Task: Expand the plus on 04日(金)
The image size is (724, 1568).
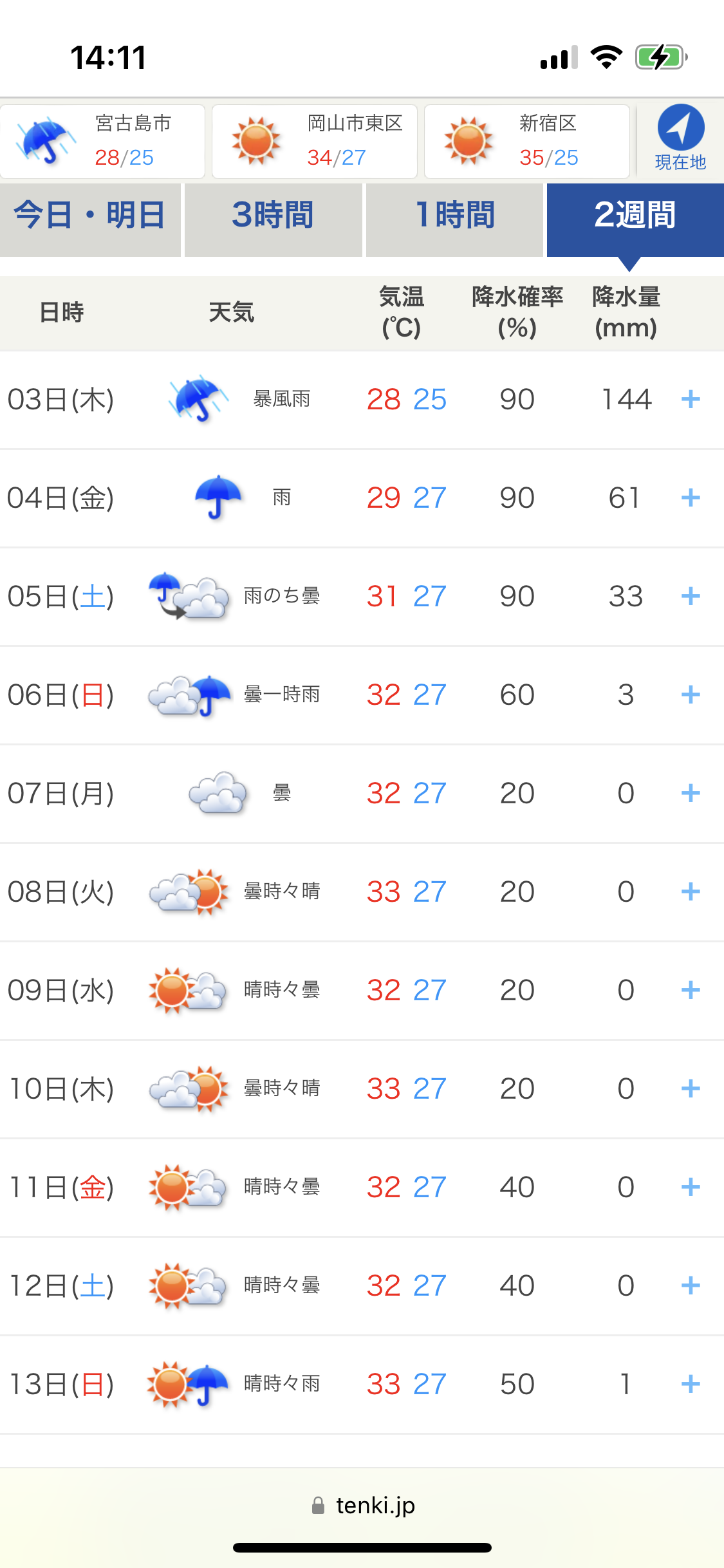Action: point(691,498)
